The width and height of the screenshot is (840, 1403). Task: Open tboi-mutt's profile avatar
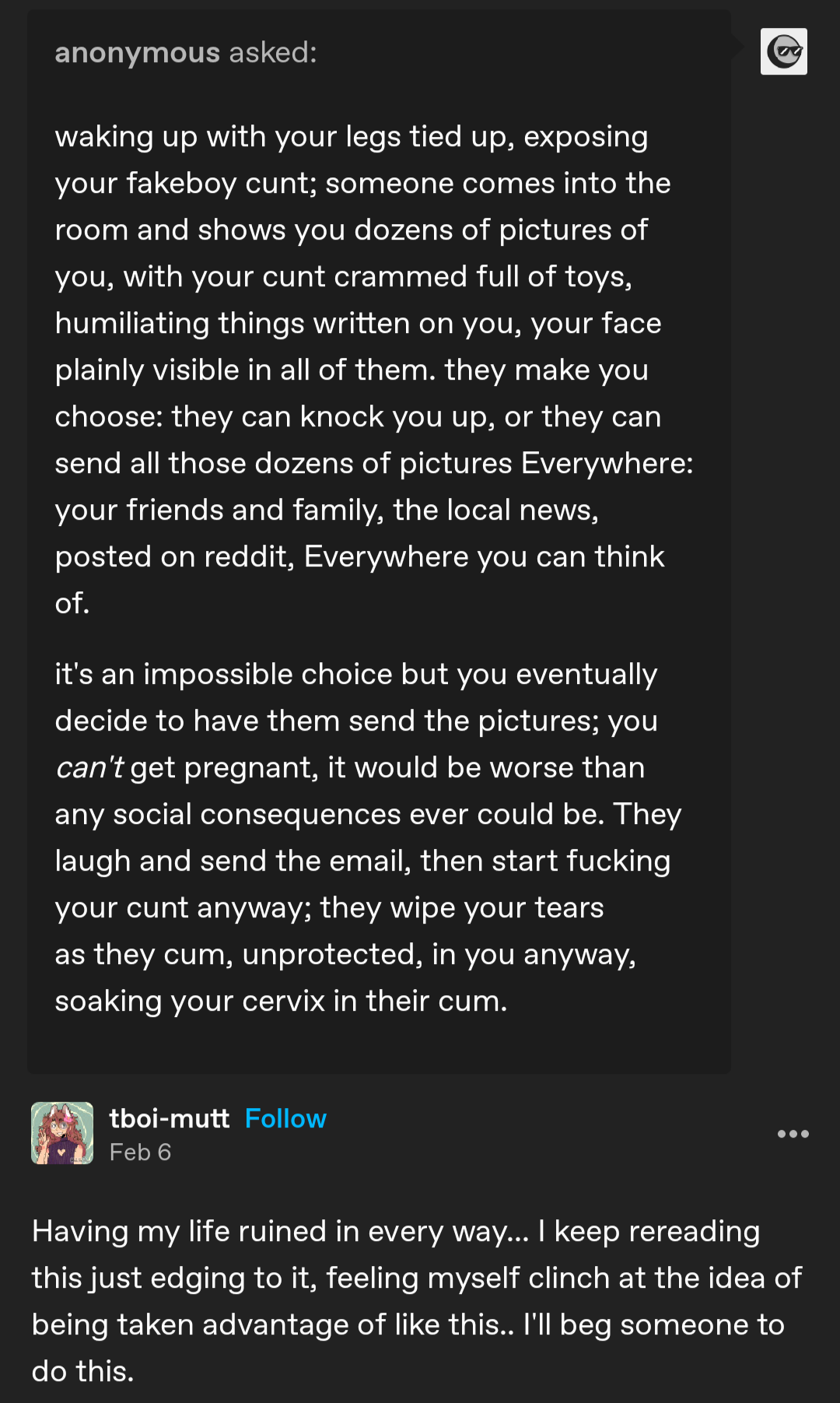[62, 1133]
